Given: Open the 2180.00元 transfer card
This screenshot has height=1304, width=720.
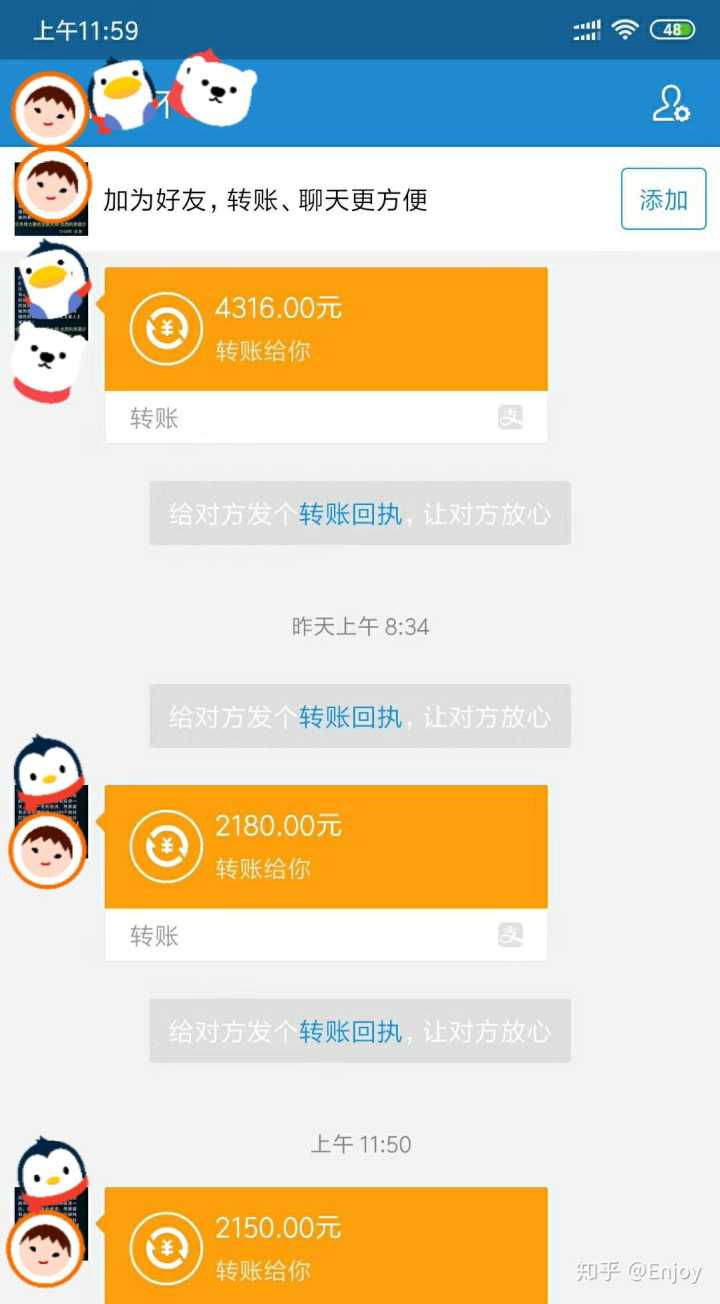Looking at the screenshot, I should (326, 847).
